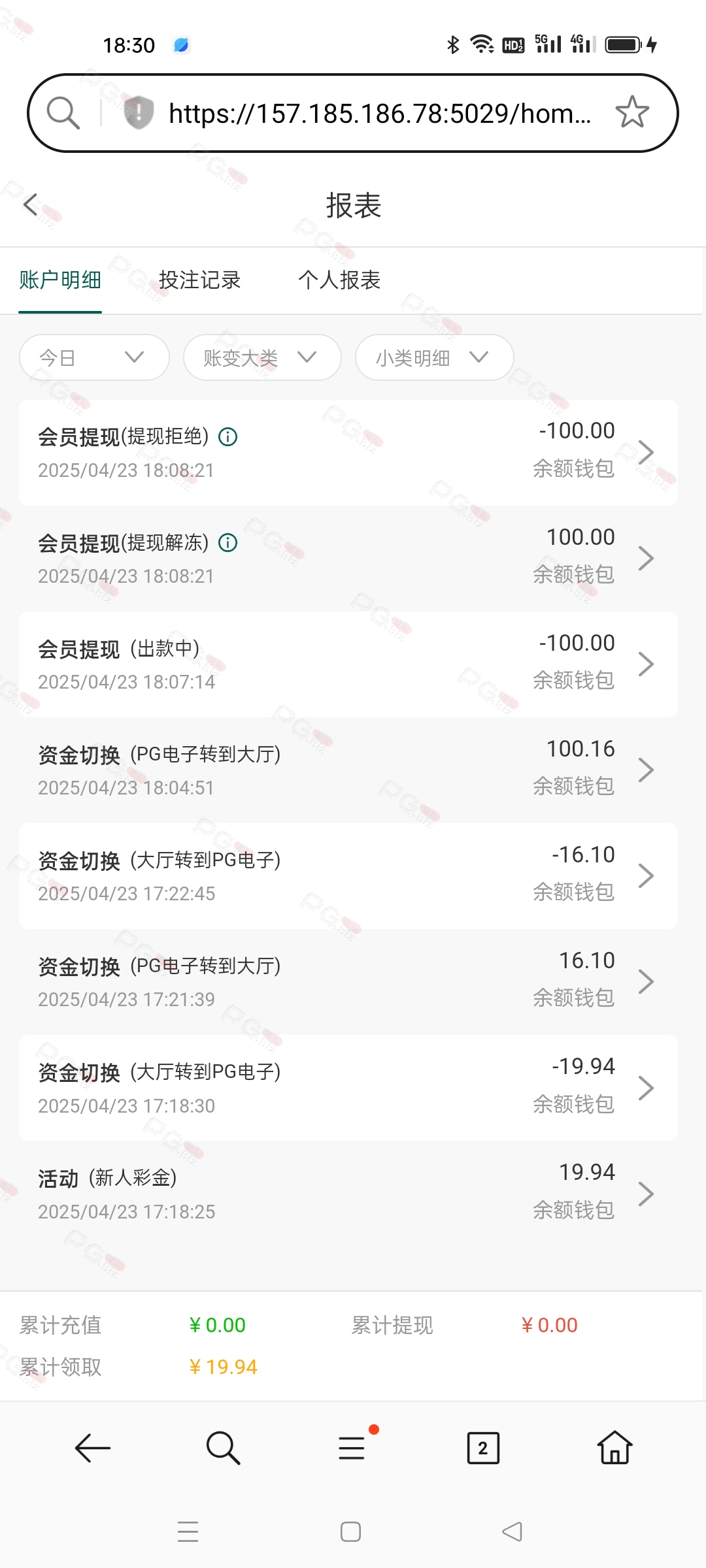Open the 16.10 PG电子转到大厅 record
The width and height of the screenshot is (706, 1568).
(348, 981)
